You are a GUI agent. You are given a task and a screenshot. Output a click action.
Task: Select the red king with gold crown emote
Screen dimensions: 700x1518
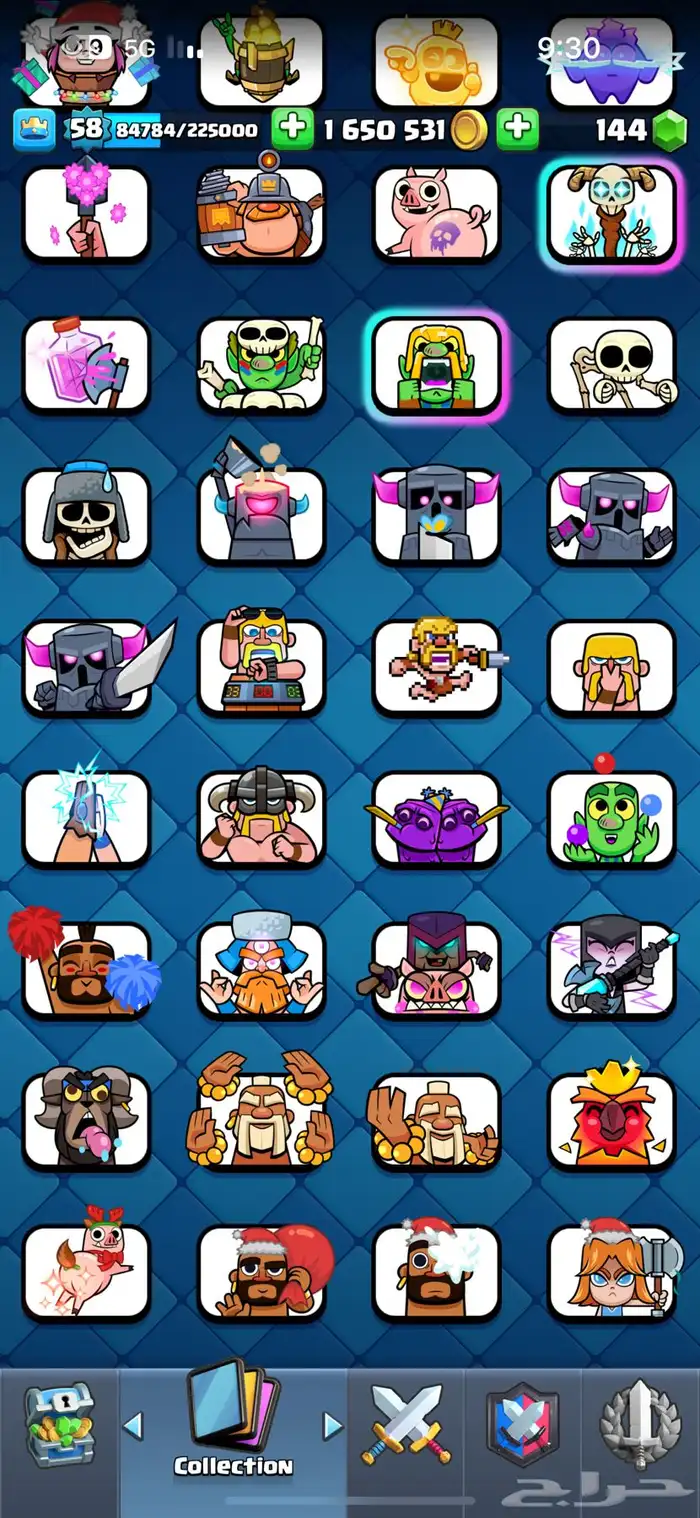(x=612, y=1120)
